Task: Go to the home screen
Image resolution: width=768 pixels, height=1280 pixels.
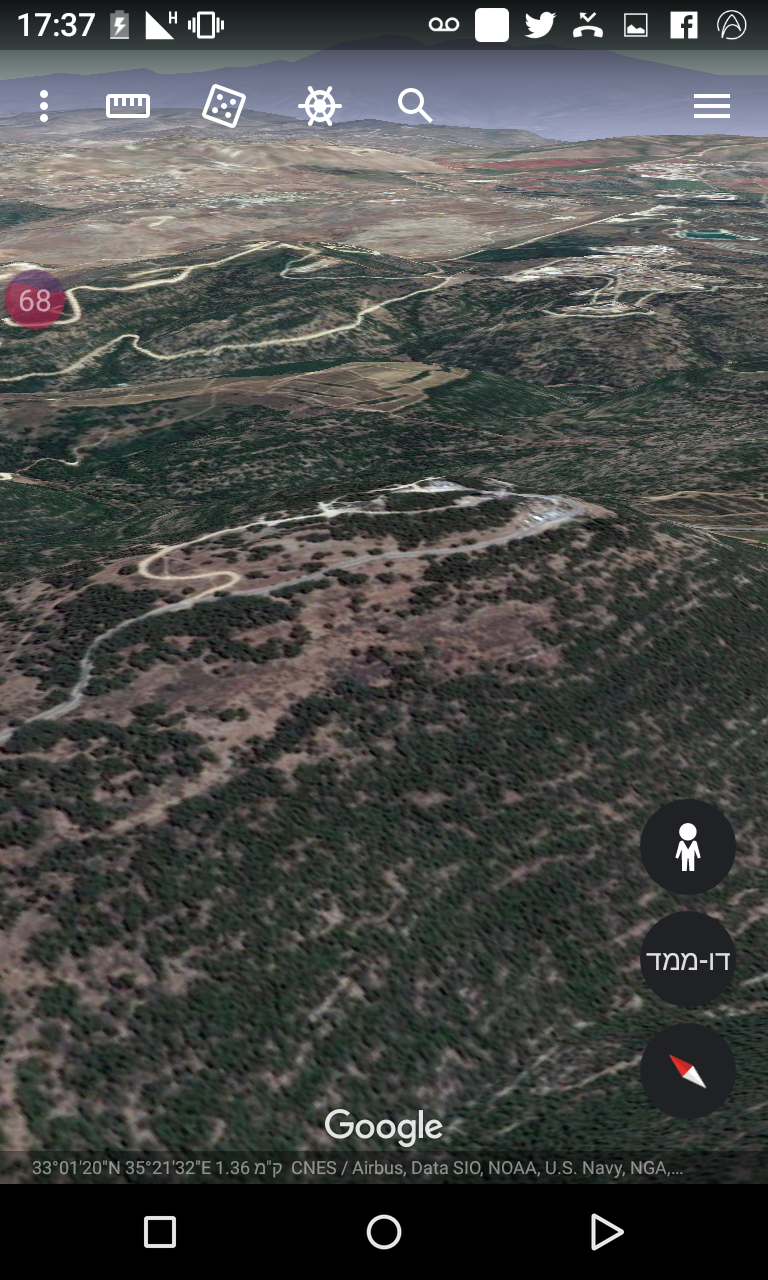Action: click(384, 1232)
